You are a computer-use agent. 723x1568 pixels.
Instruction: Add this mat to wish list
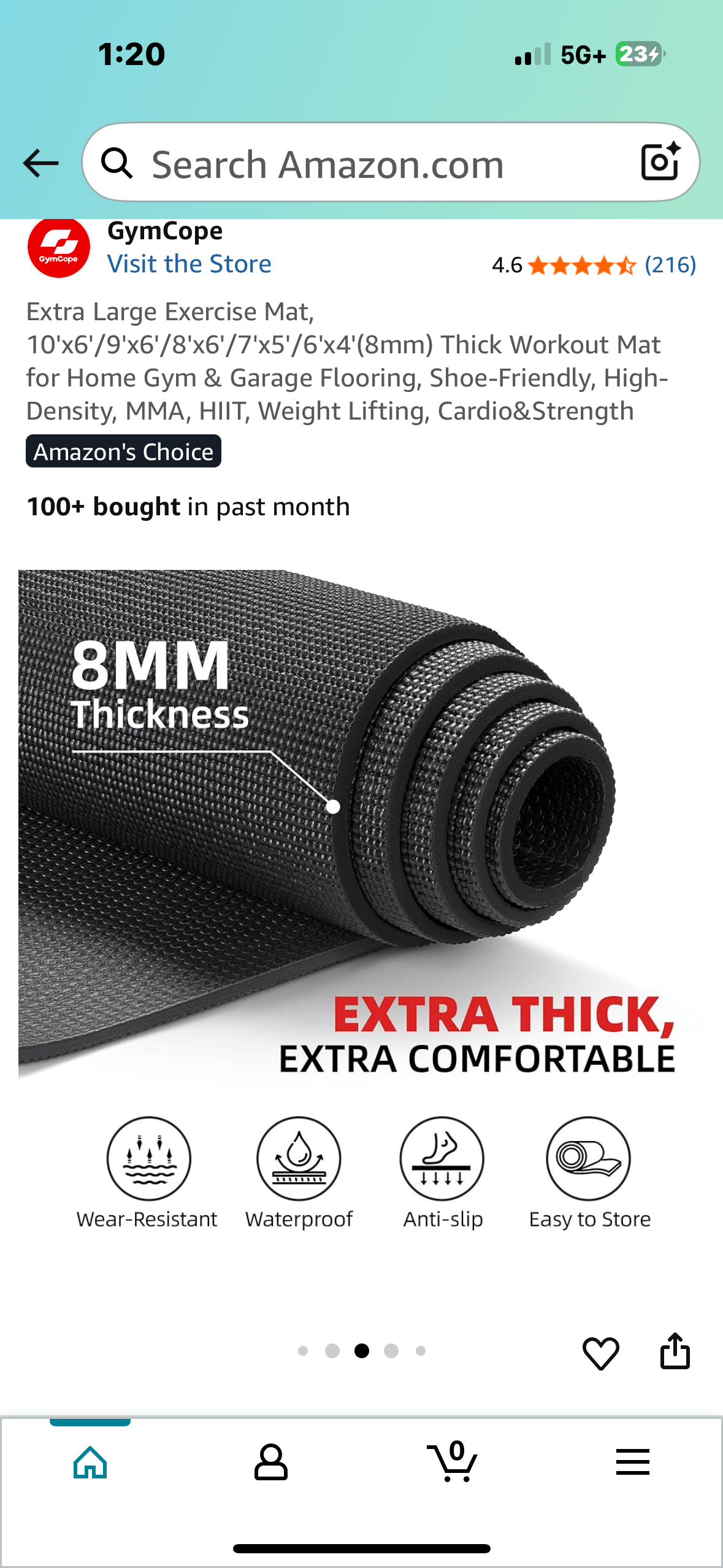[600, 1353]
